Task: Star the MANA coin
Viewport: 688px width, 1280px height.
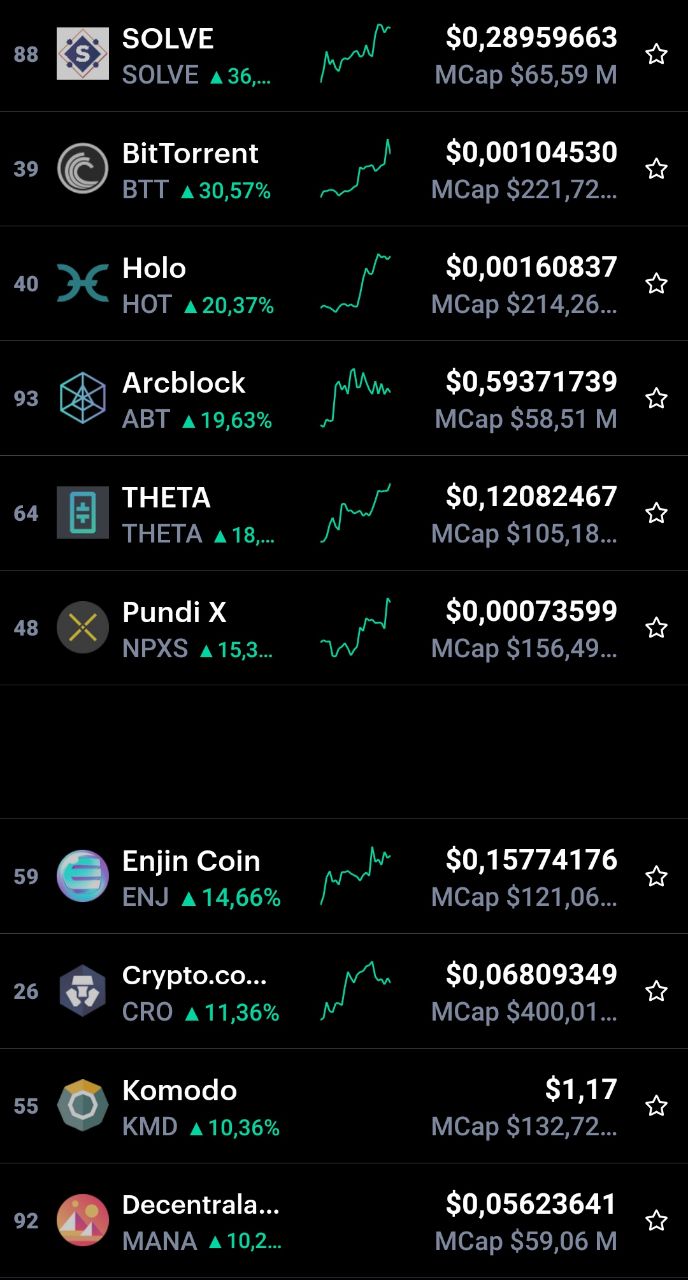Action: (x=656, y=1221)
